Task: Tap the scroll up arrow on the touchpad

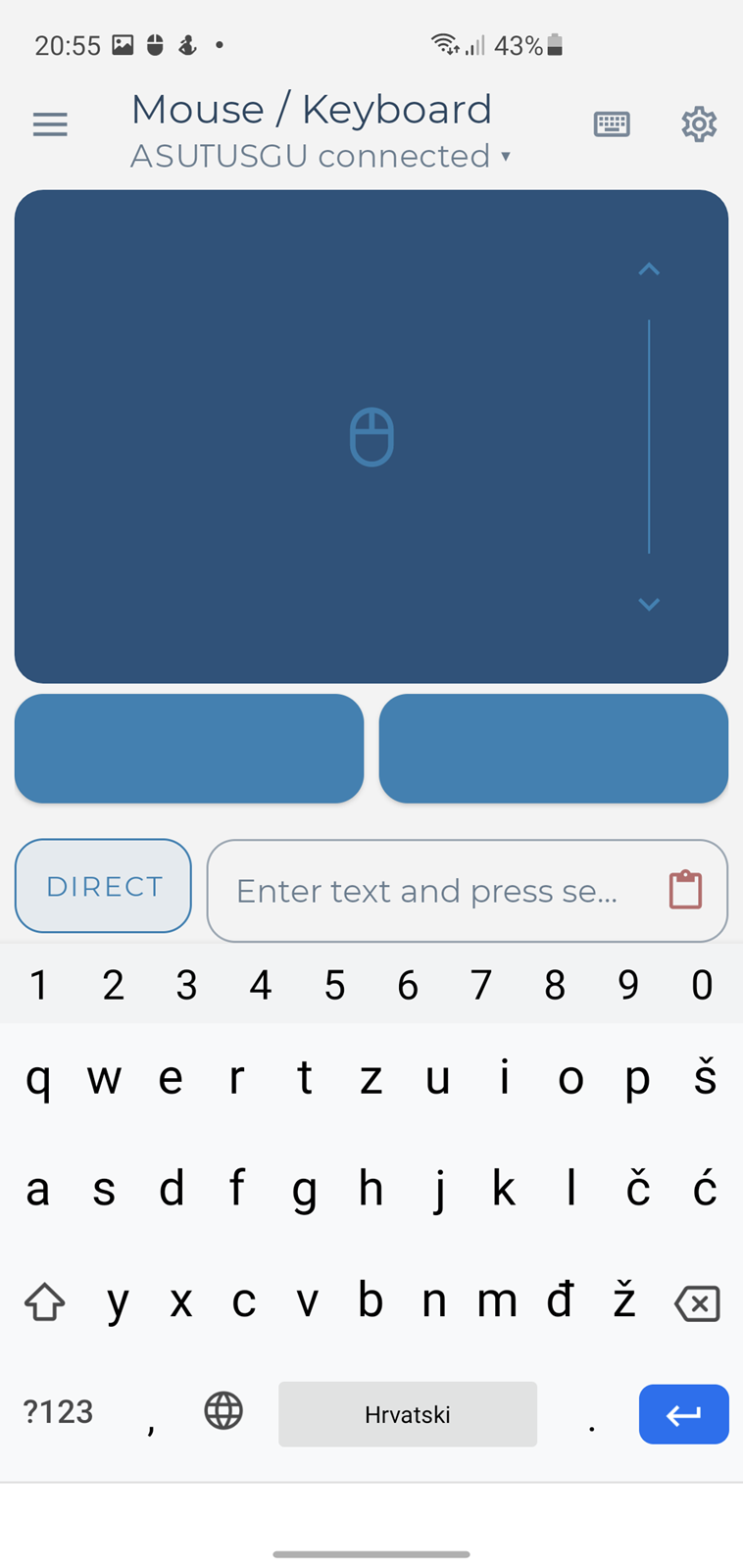Action: 649,269
